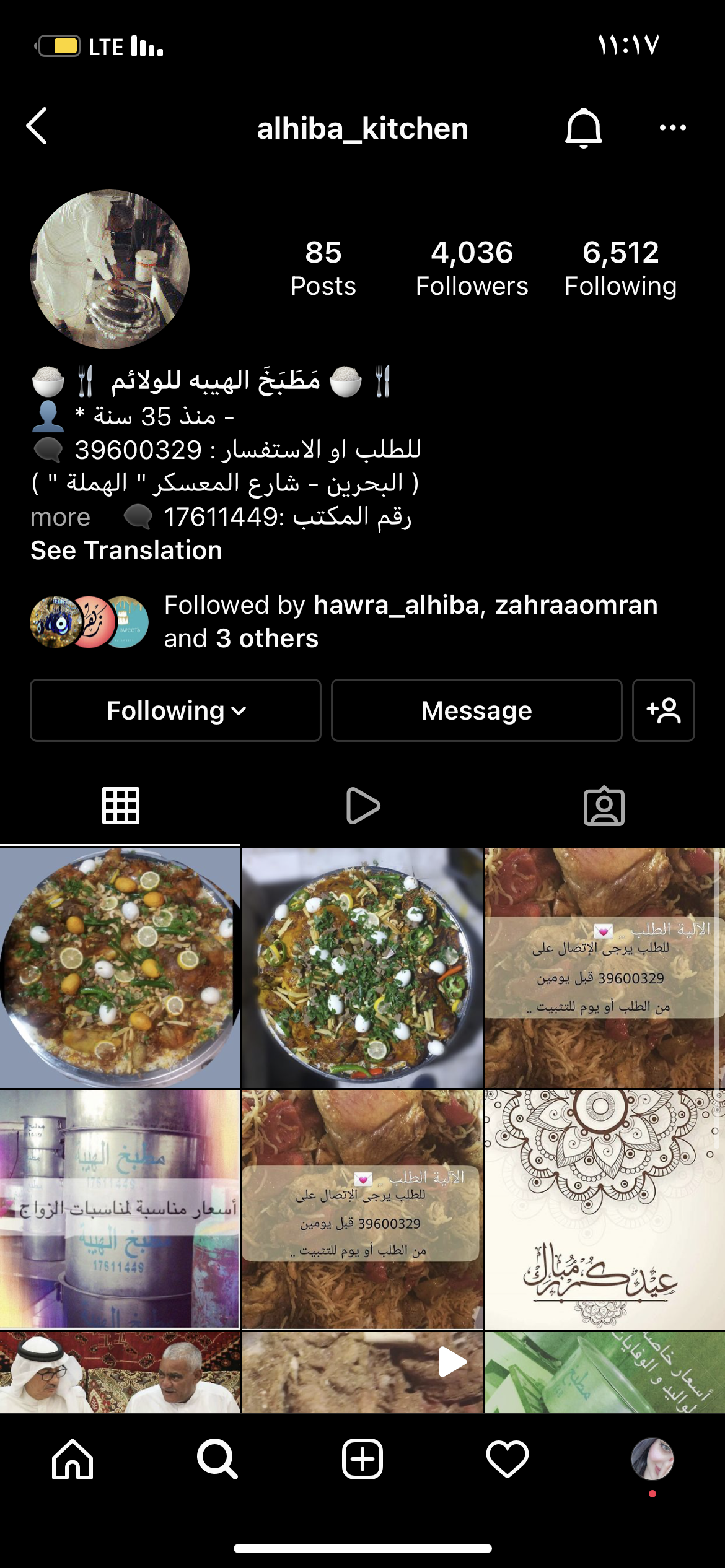725x1568 pixels.
Task: Expand the bio with 'more'
Action: (60, 517)
